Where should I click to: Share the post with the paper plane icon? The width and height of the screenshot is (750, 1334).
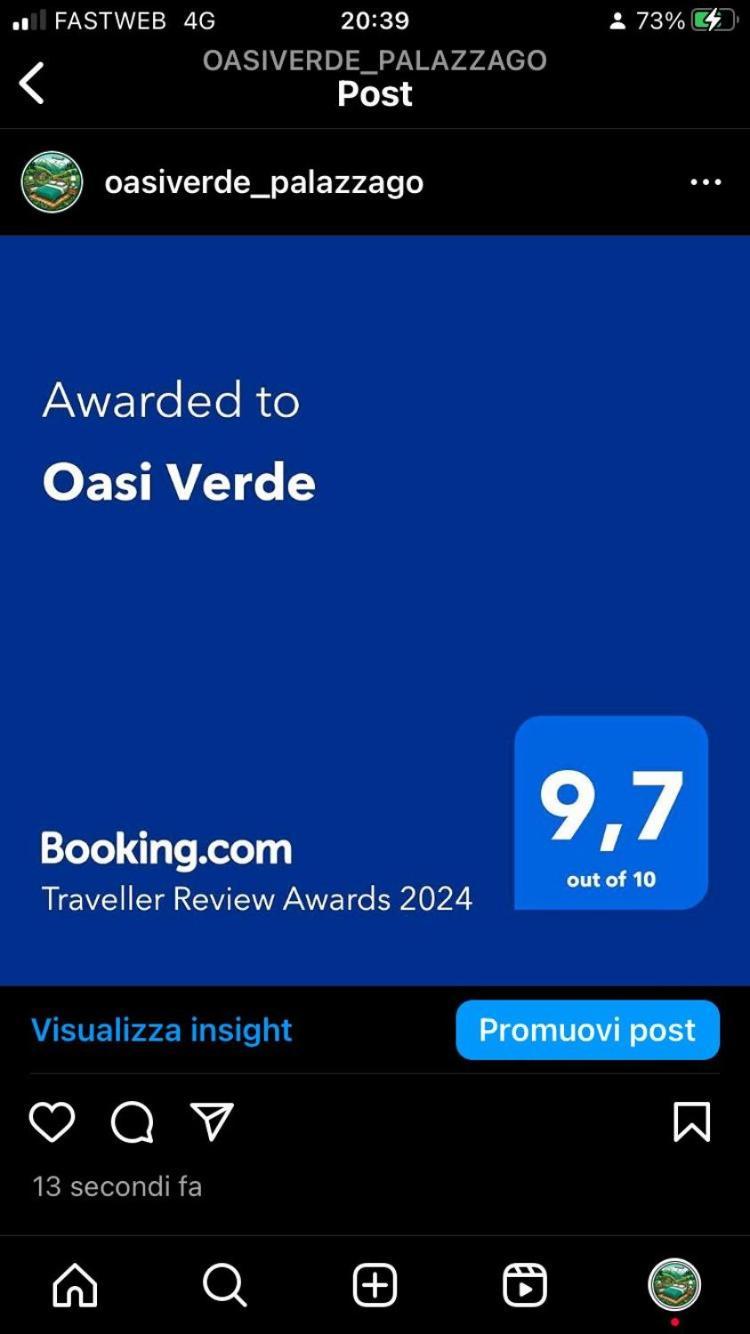pyautogui.click(x=212, y=1122)
